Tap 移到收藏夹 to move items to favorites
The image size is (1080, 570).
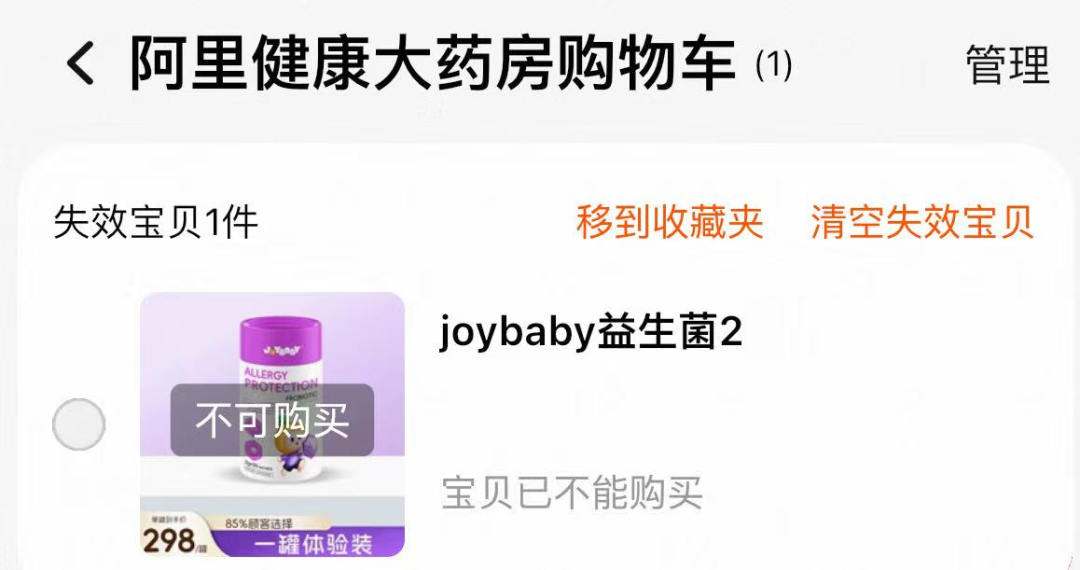click(x=669, y=222)
